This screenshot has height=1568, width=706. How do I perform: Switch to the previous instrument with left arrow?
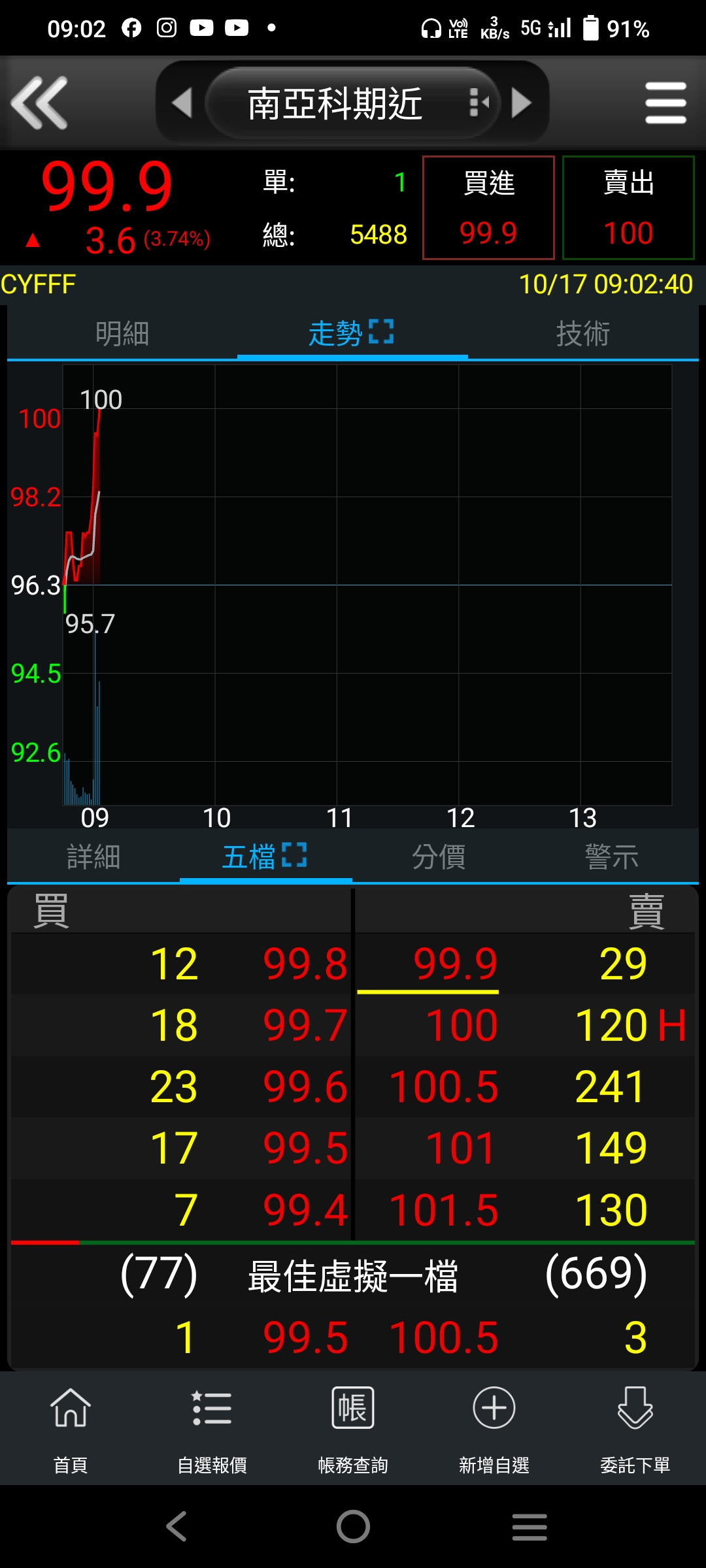pyautogui.click(x=182, y=103)
